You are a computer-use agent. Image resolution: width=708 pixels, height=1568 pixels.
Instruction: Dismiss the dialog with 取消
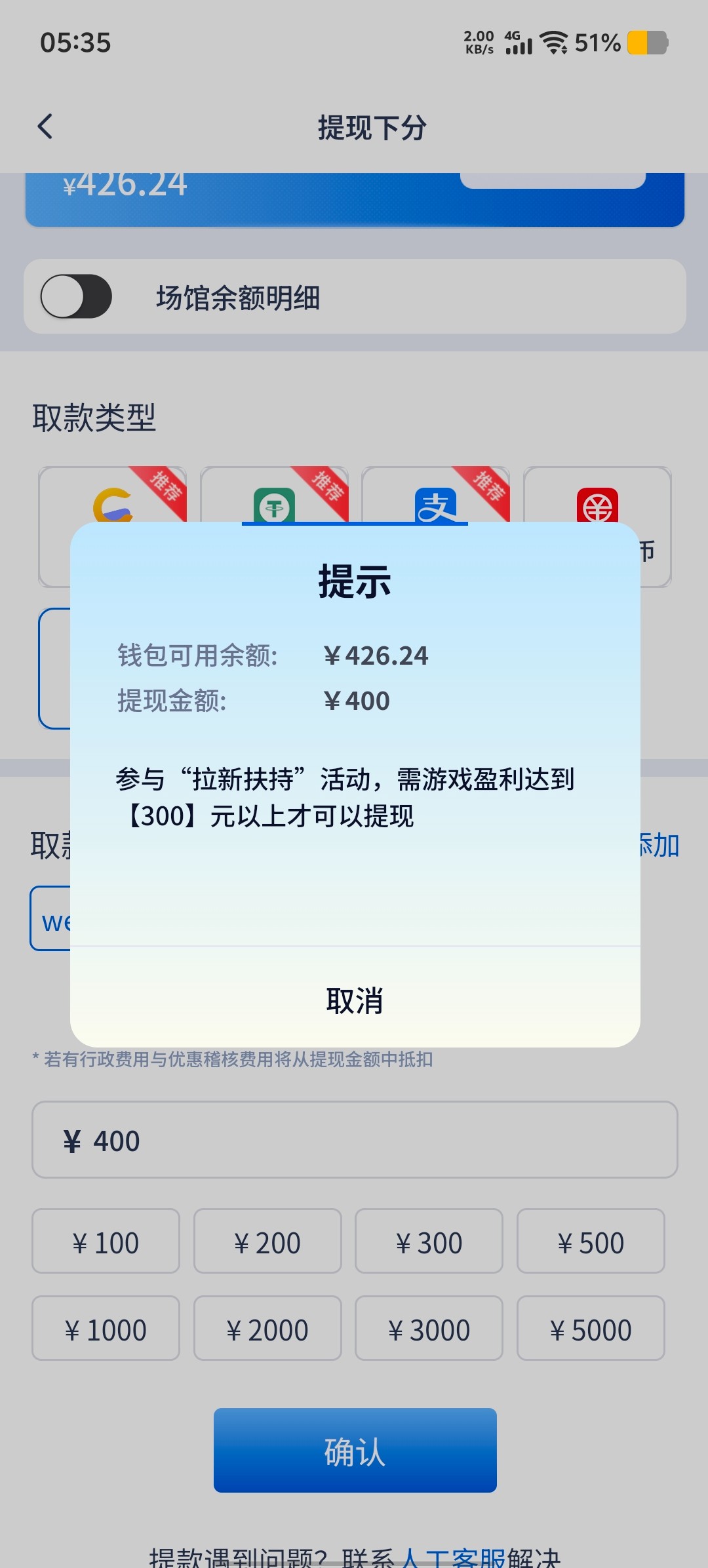[x=355, y=1000]
